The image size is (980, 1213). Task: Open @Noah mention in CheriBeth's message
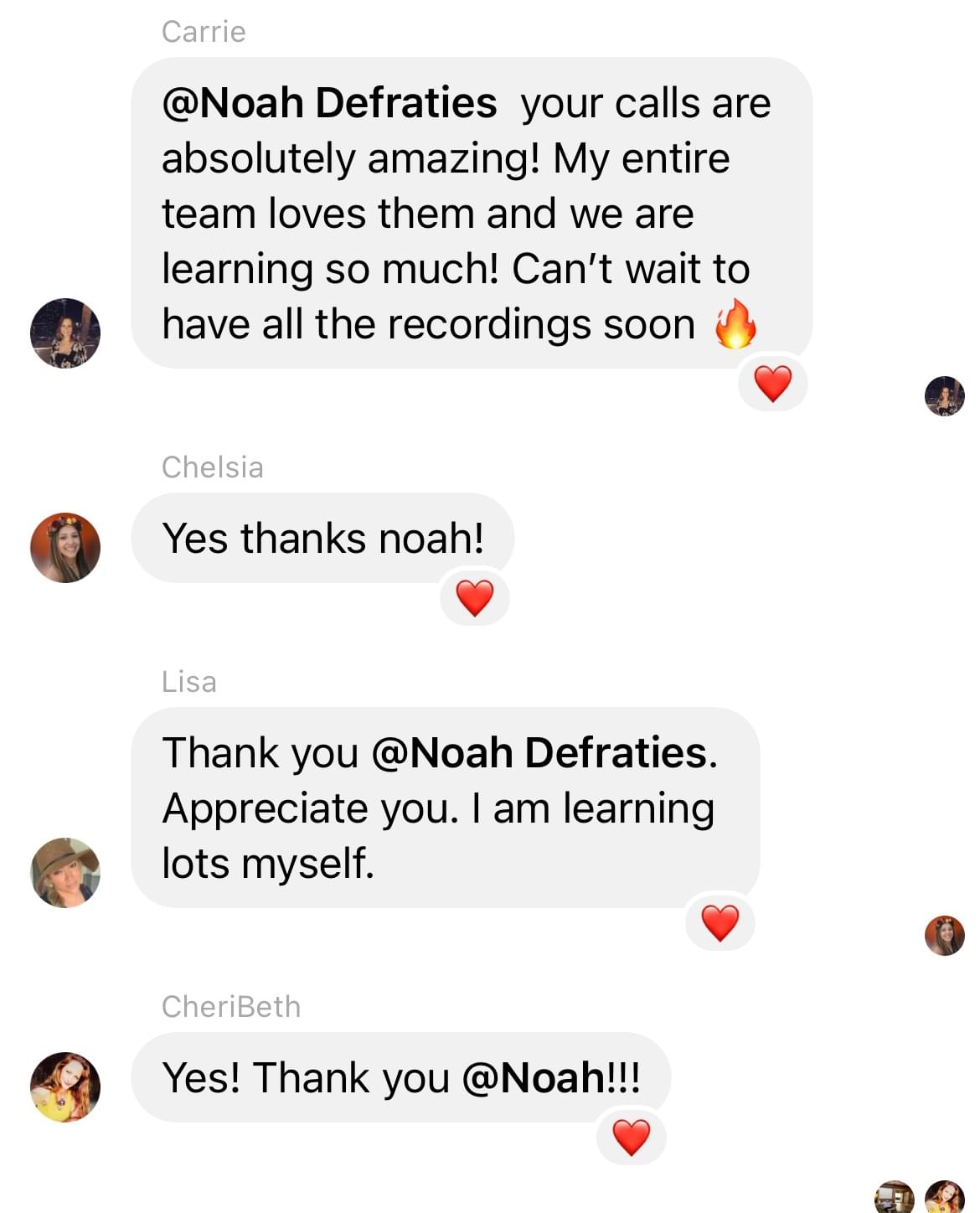click(534, 1077)
